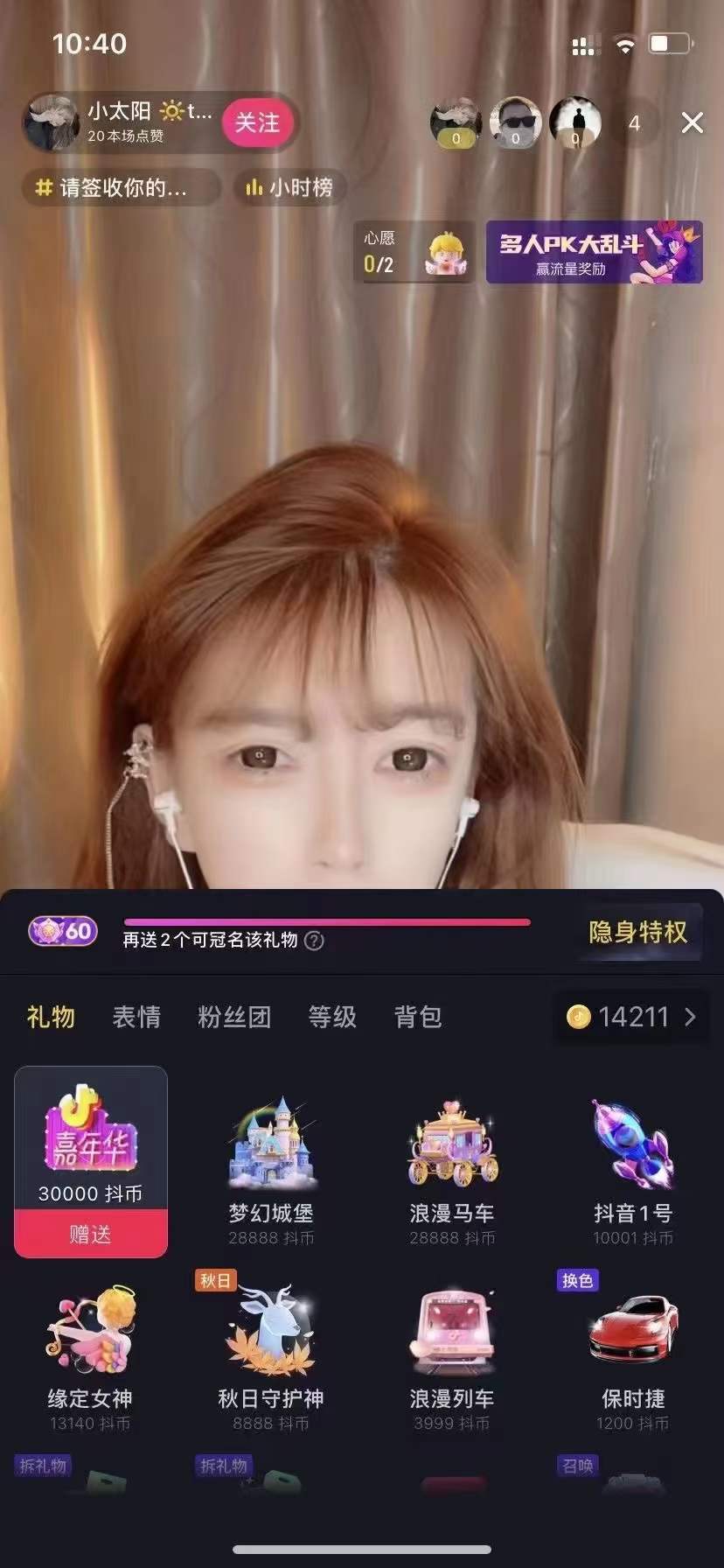
Task: Open the 多人PK大乱斗 banner
Action: coord(594,252)
